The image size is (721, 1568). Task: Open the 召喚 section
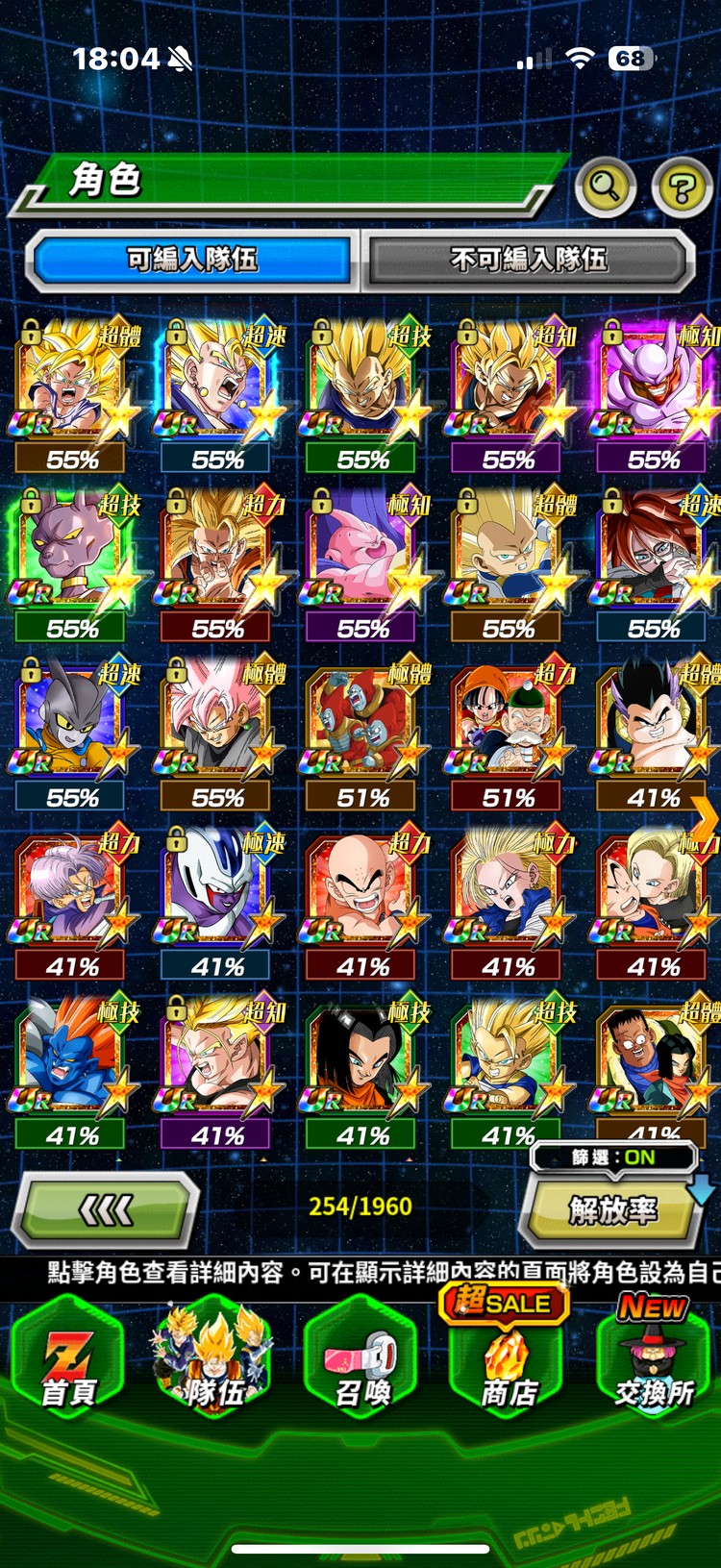click(361, 1356)
